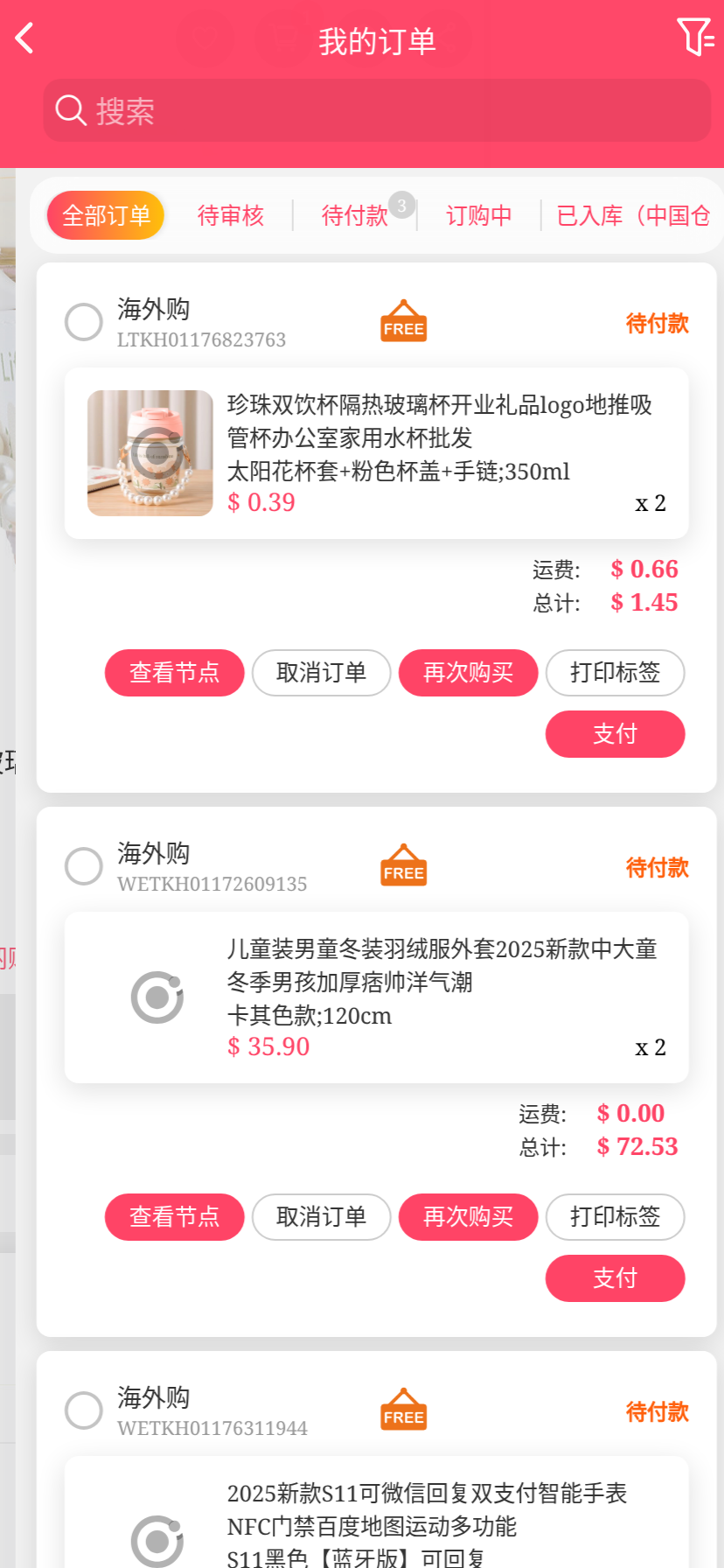Open the 珍珠双饮杯 product card
The height and width of the screenshot is (1568, 724).
[x=376, y=453]
